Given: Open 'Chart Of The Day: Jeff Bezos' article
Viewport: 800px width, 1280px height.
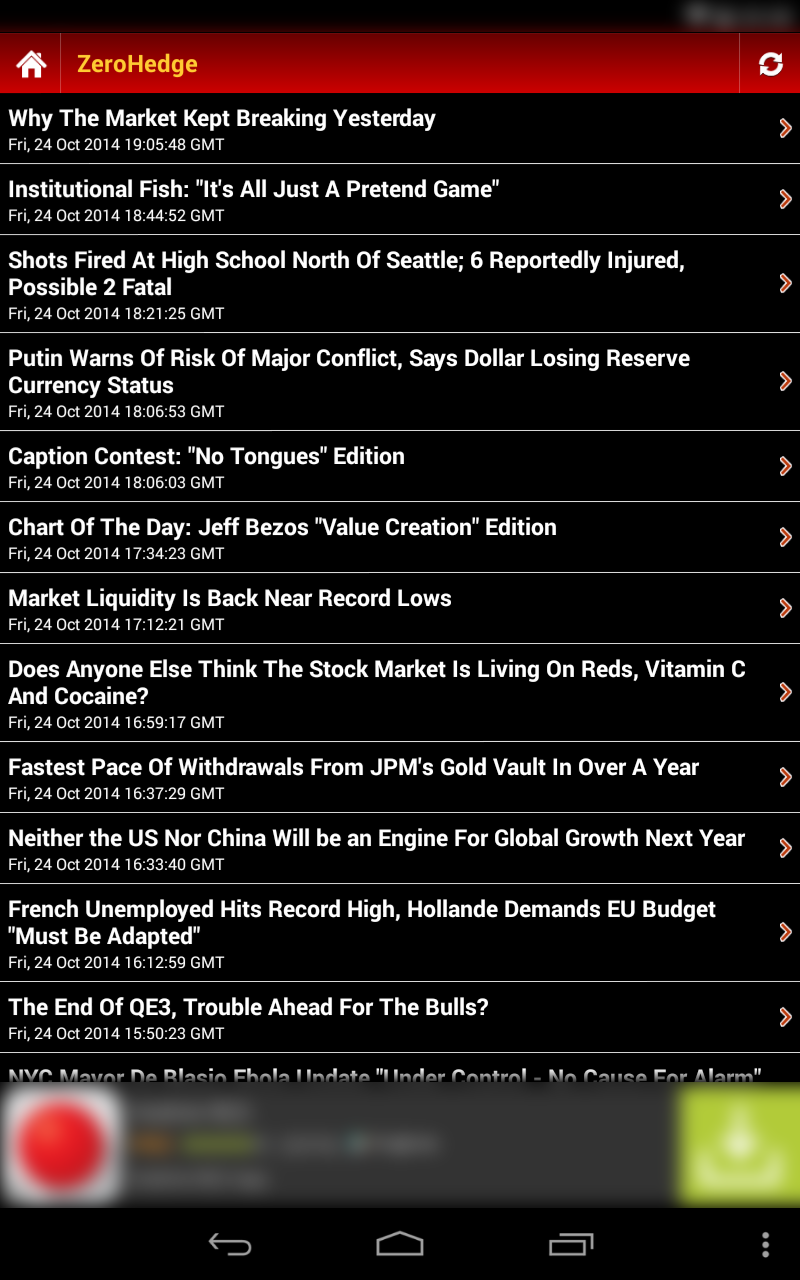Looking at the screenshot, I should pos(400,538).
